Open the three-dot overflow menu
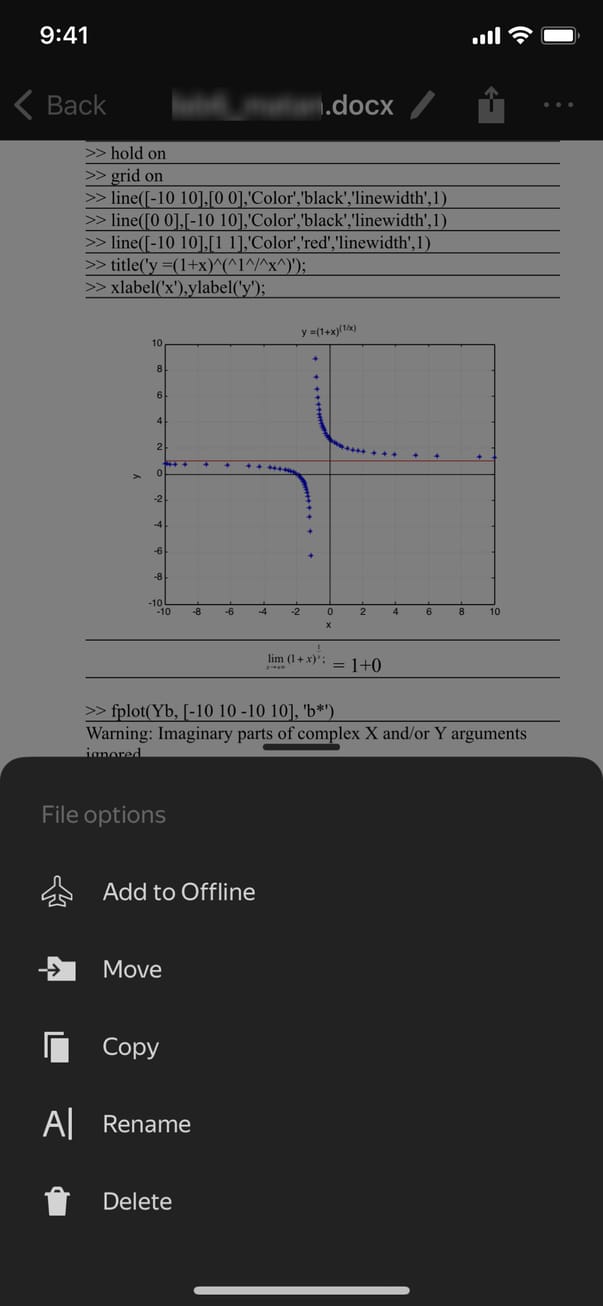This screenshot has width=603, height=1306. point(559,104)
